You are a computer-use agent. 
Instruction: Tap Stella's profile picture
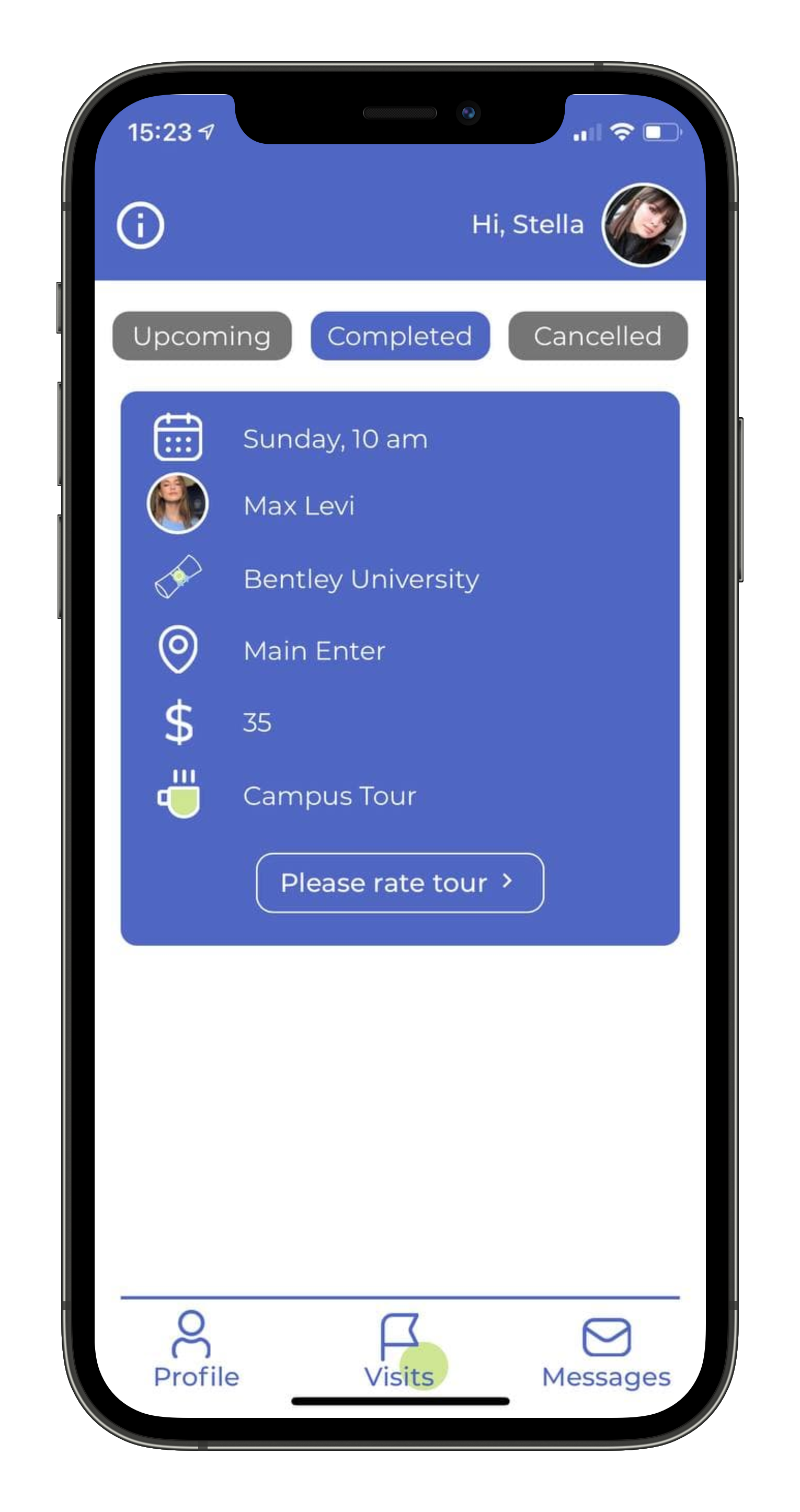click(643, 225)
